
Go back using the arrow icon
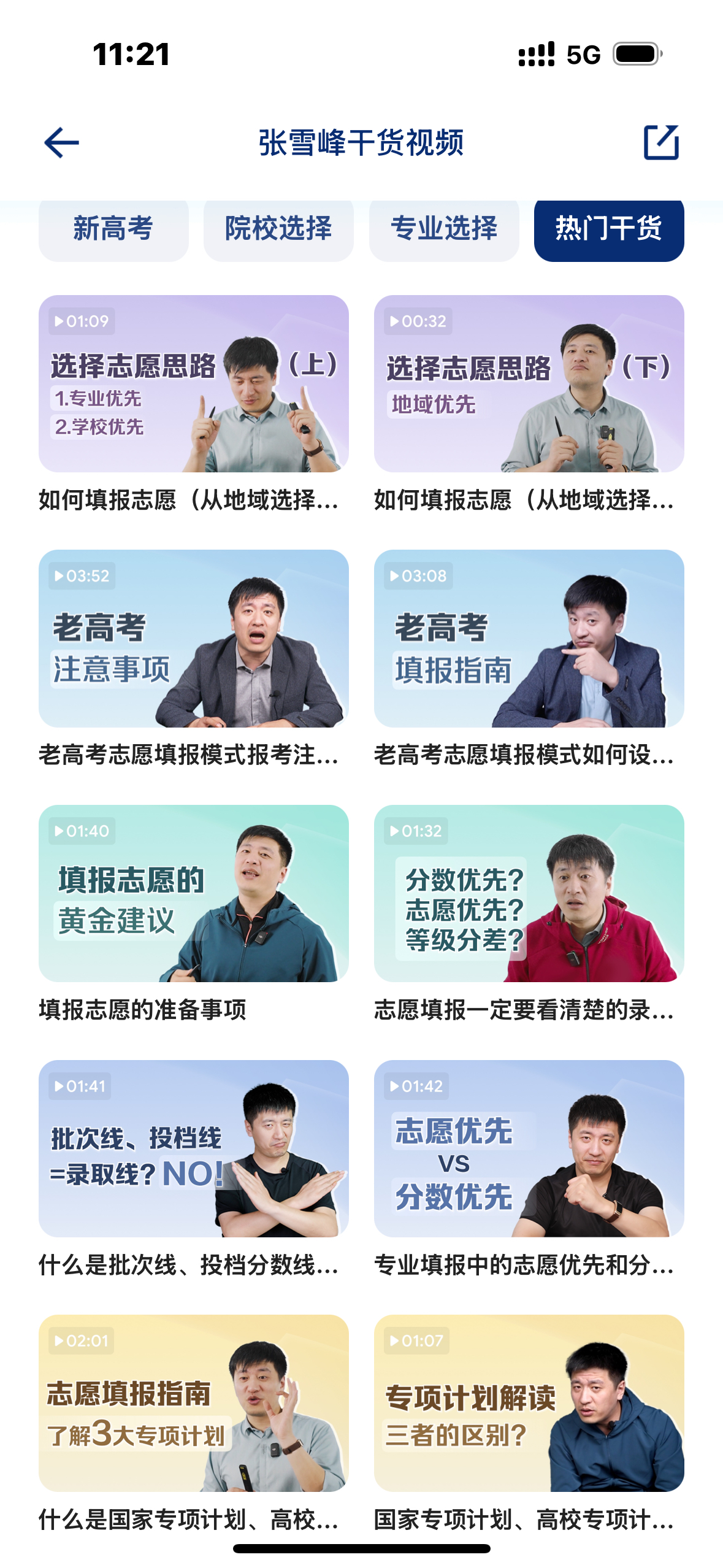pyautogui.click(x=62, y=142)
